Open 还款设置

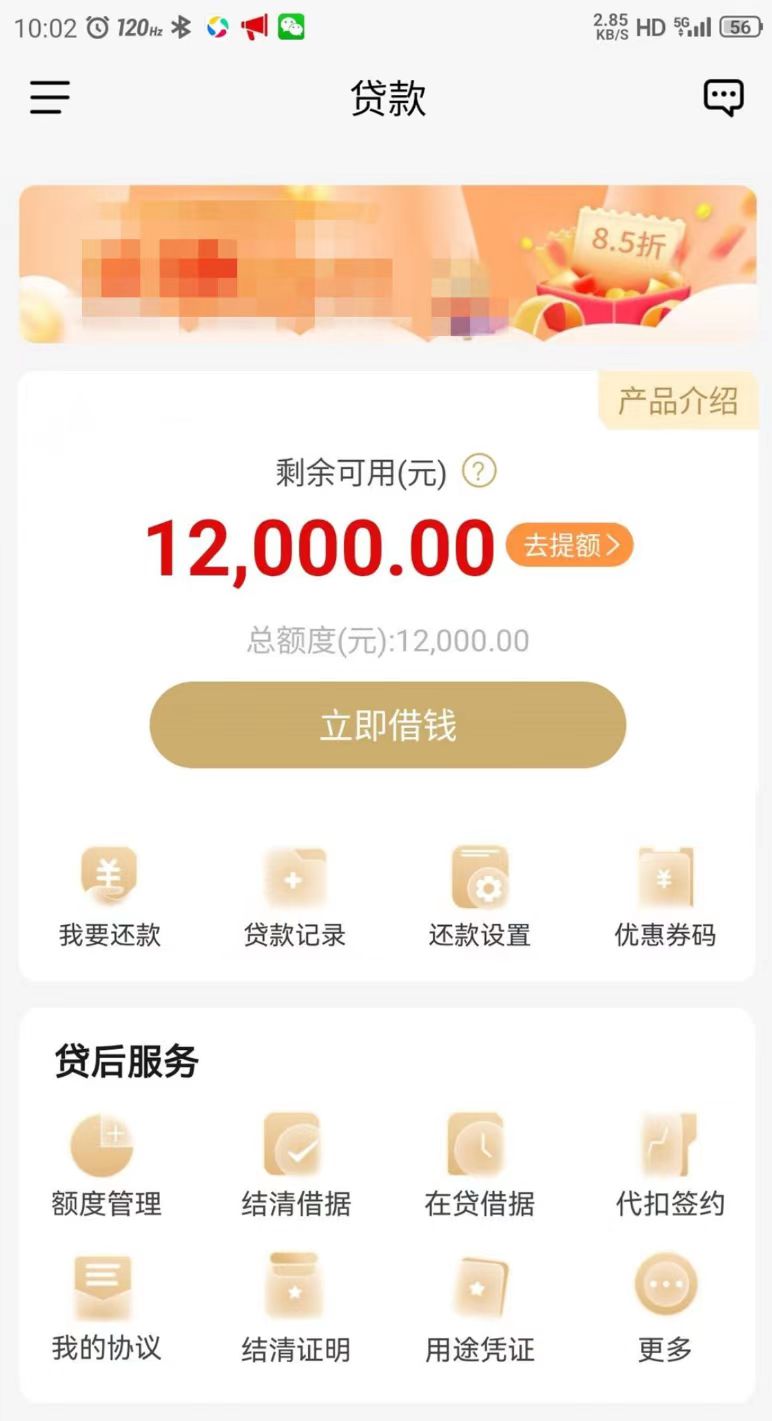[479, 897]
